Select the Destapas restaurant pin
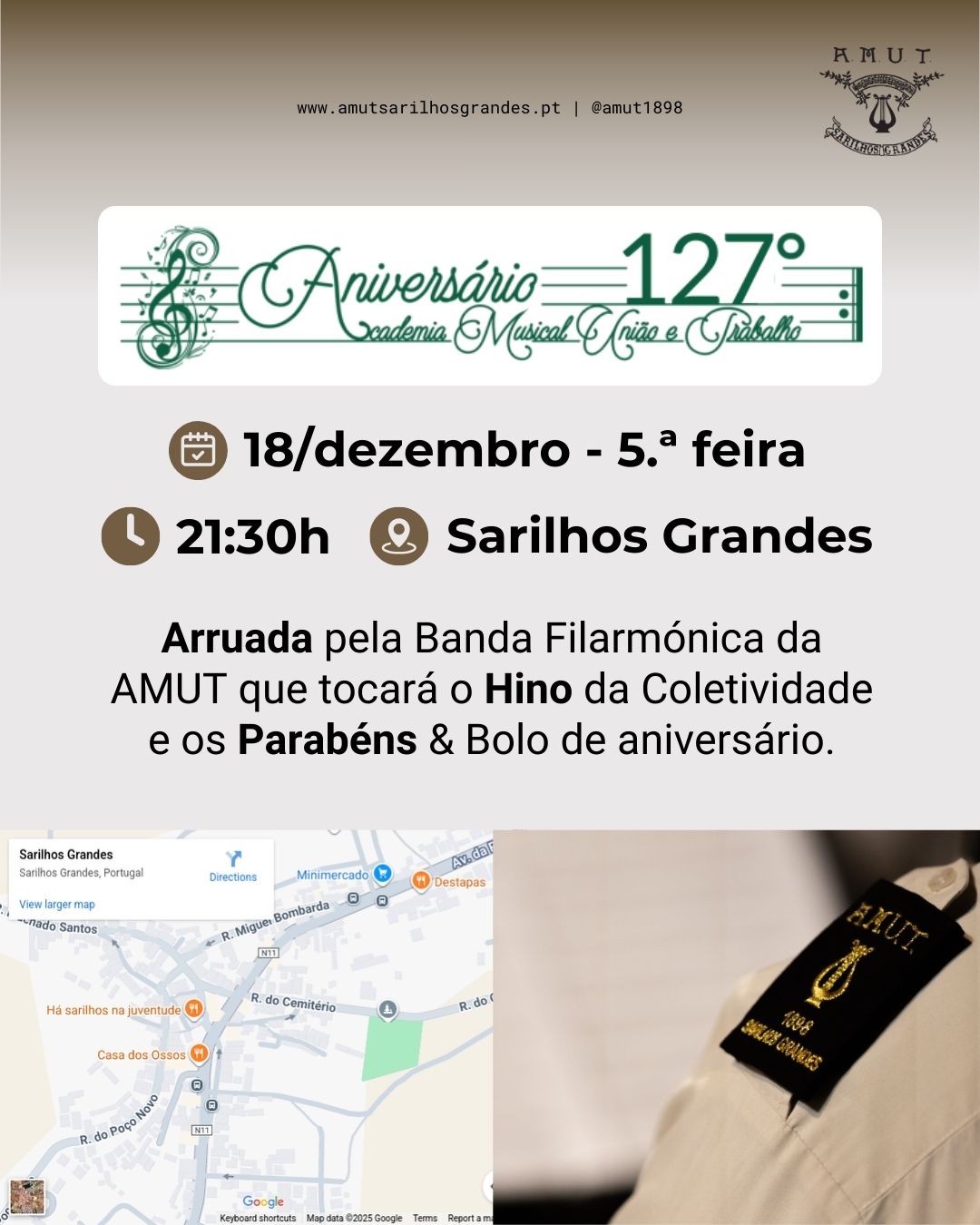The height and width of the screenshot is (1225, 980). tap(421, 881)
